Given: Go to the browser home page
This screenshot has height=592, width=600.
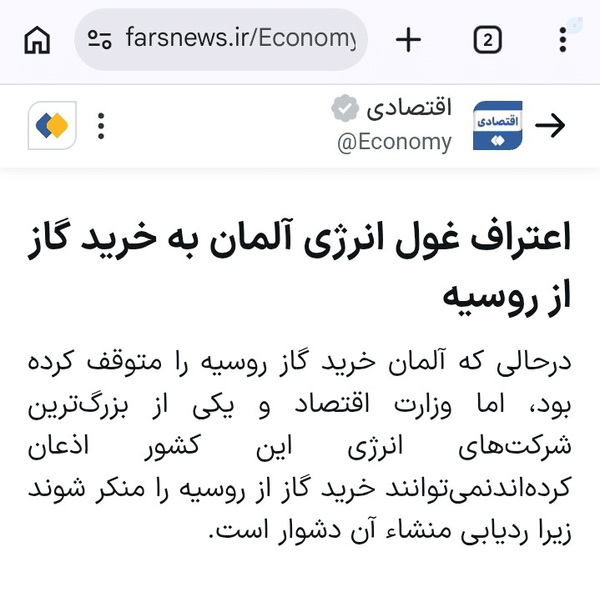Looking at the screenshot, I should coord(37,40).
